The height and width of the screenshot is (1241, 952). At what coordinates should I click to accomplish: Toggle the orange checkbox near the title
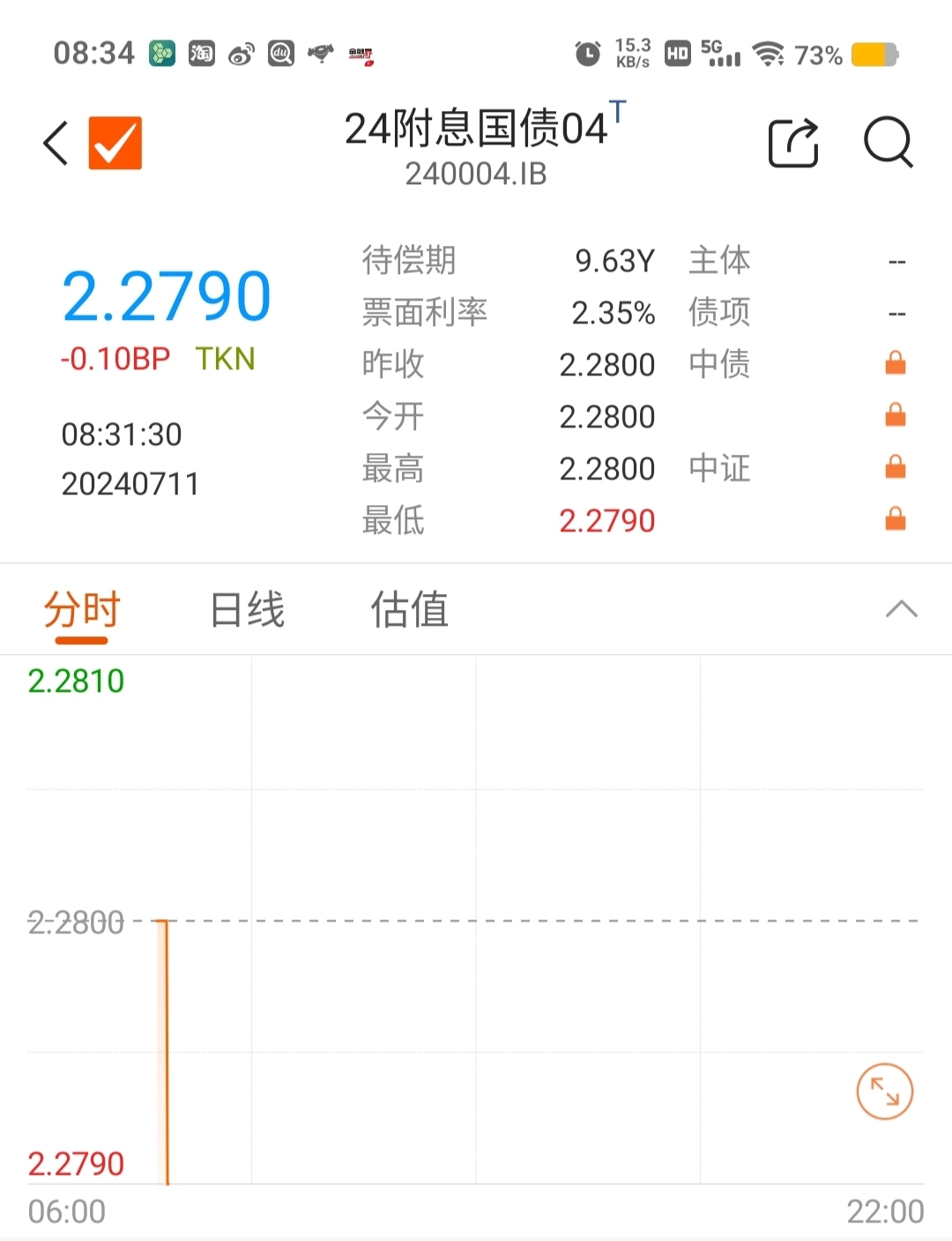pyautogui.click(x=114, y=142)
